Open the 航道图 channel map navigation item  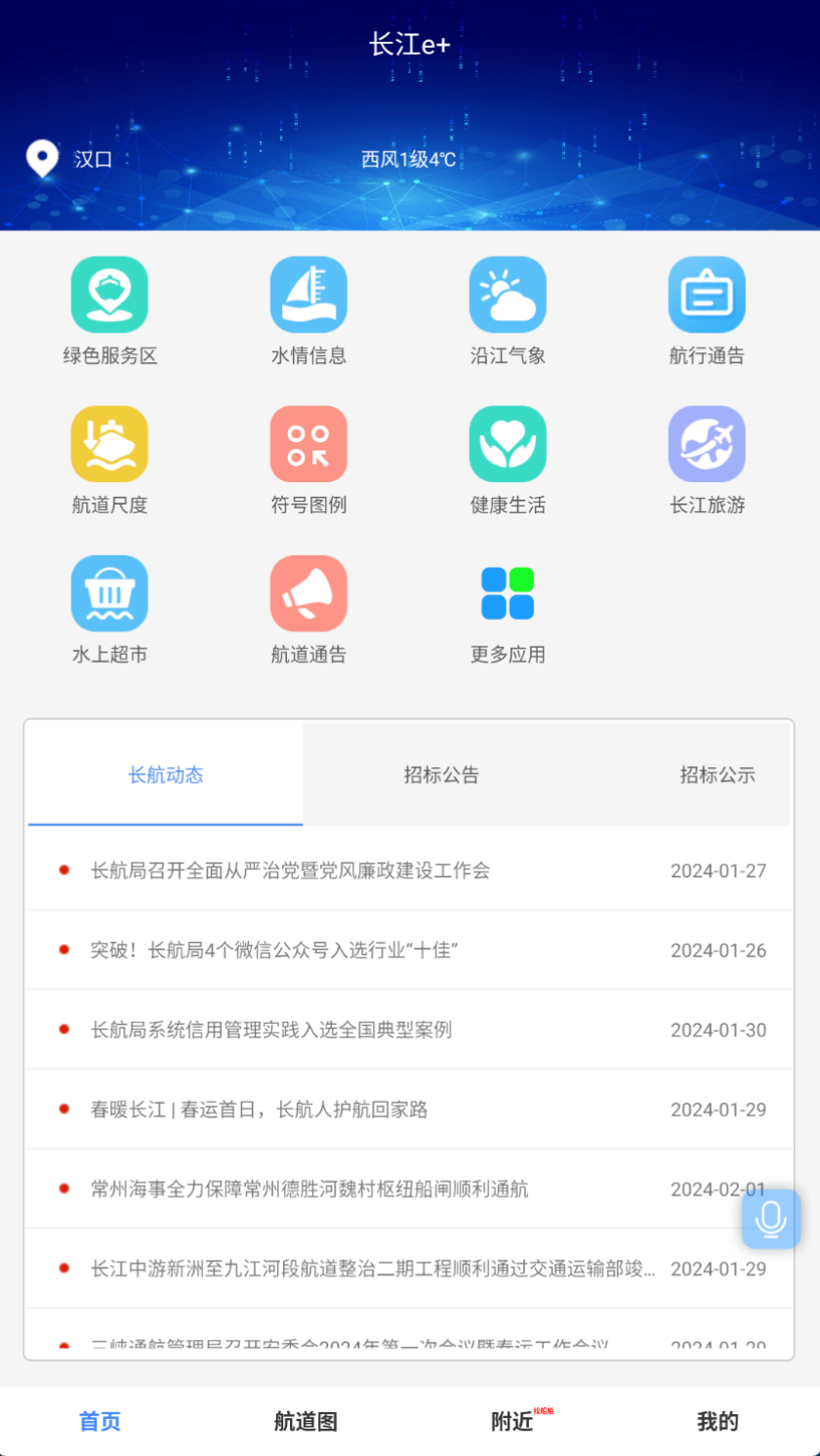point(306,1421)
